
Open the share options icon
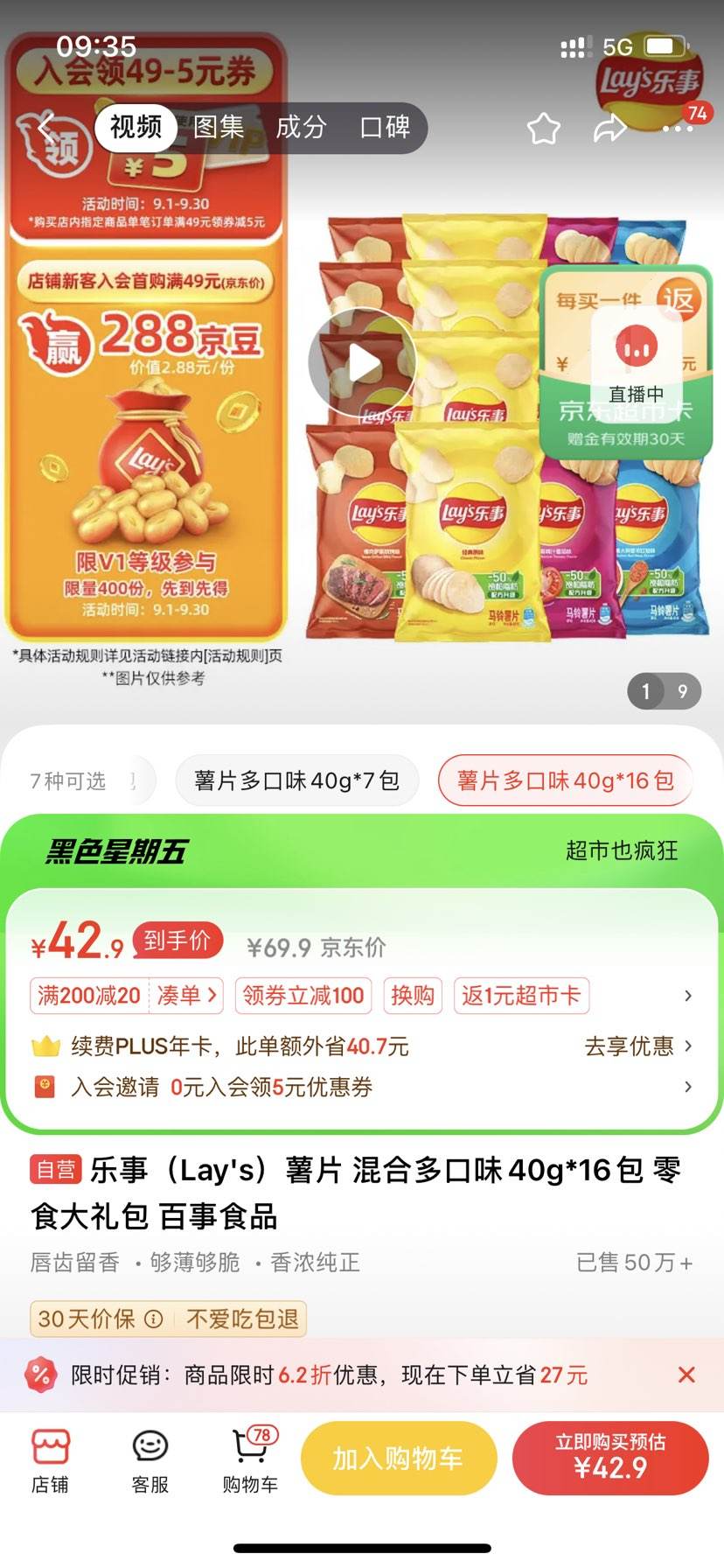(x=609, y=128)
